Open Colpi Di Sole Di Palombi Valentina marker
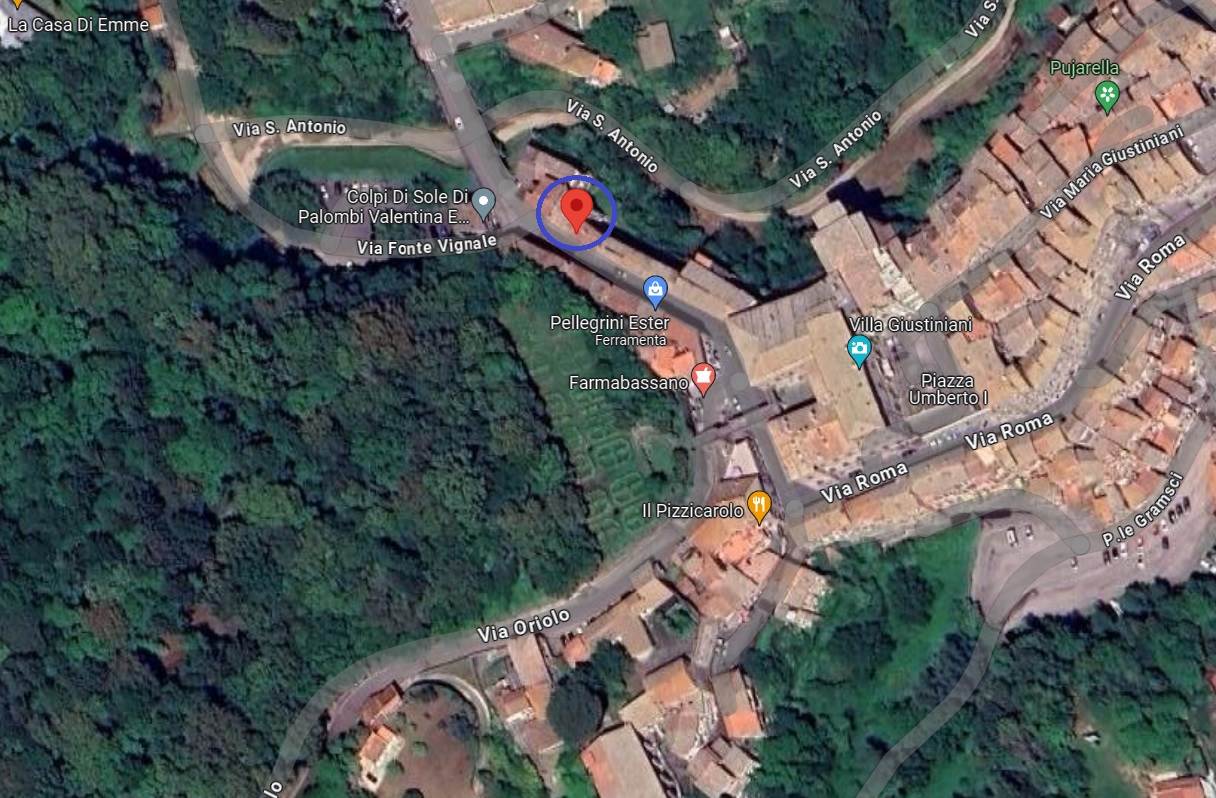Viewport: 1216px width, 798px height. [484, 203]
